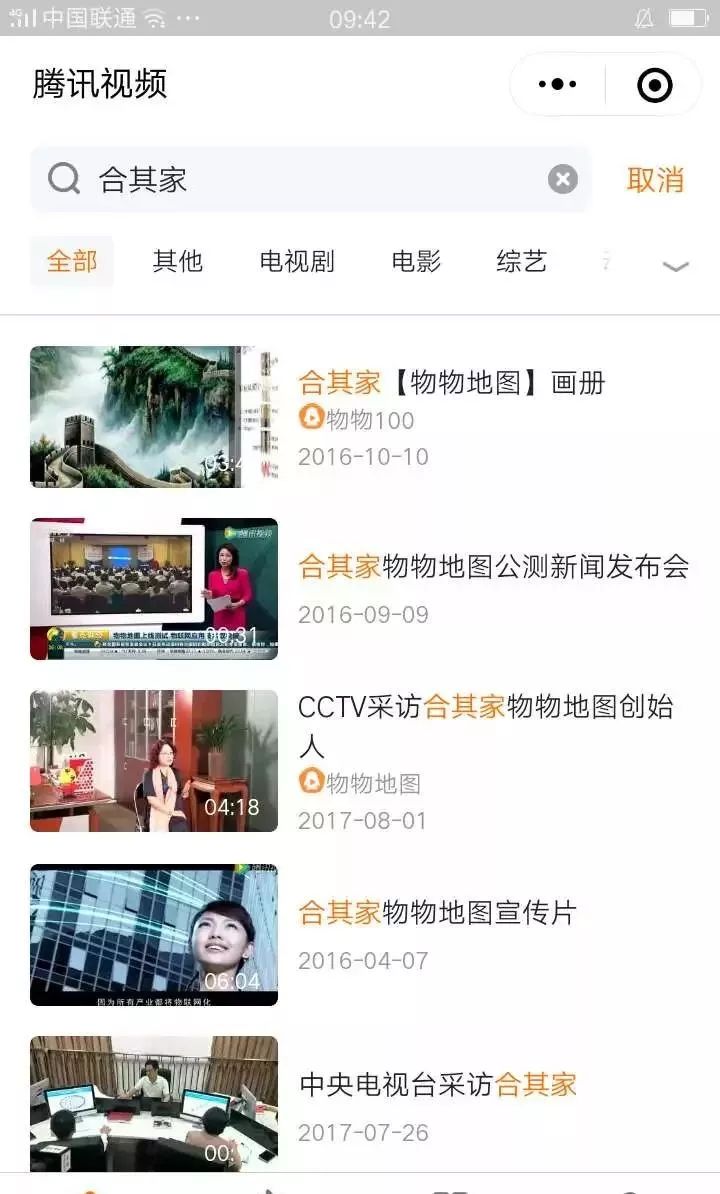Click the 物物100 channel play-logo icon

312,420
